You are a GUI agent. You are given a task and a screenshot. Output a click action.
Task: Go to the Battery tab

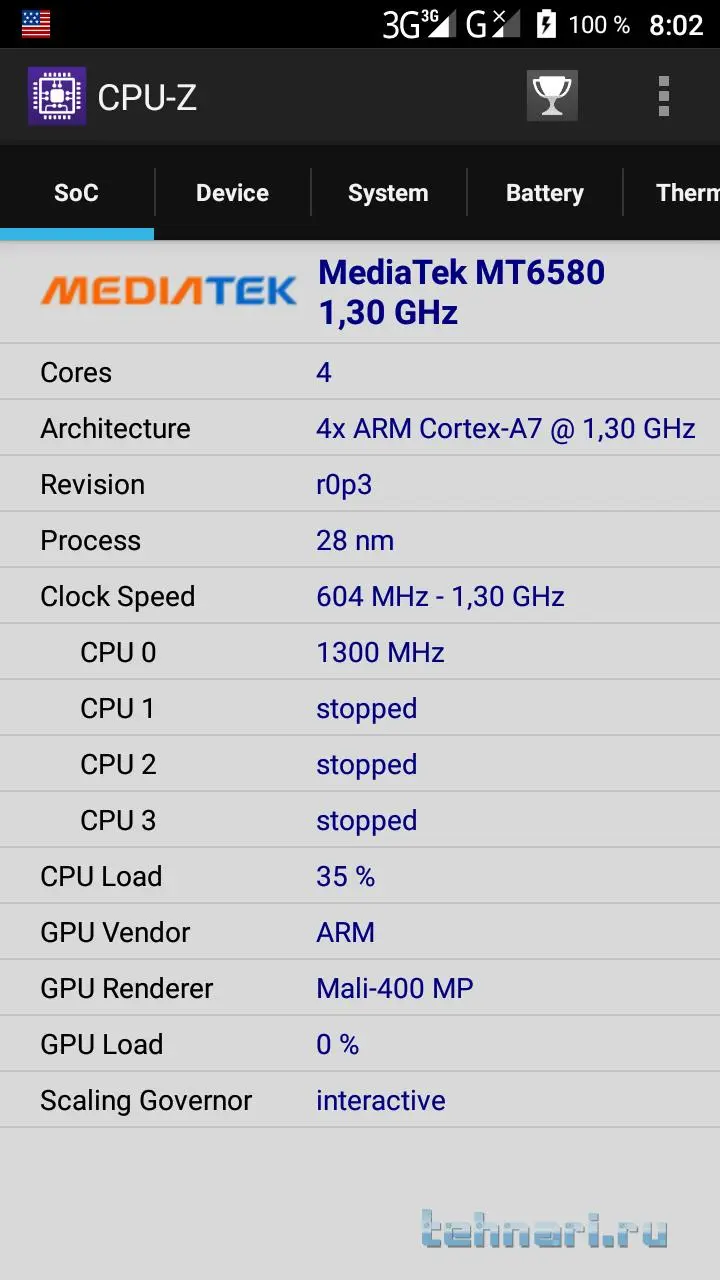544,193
